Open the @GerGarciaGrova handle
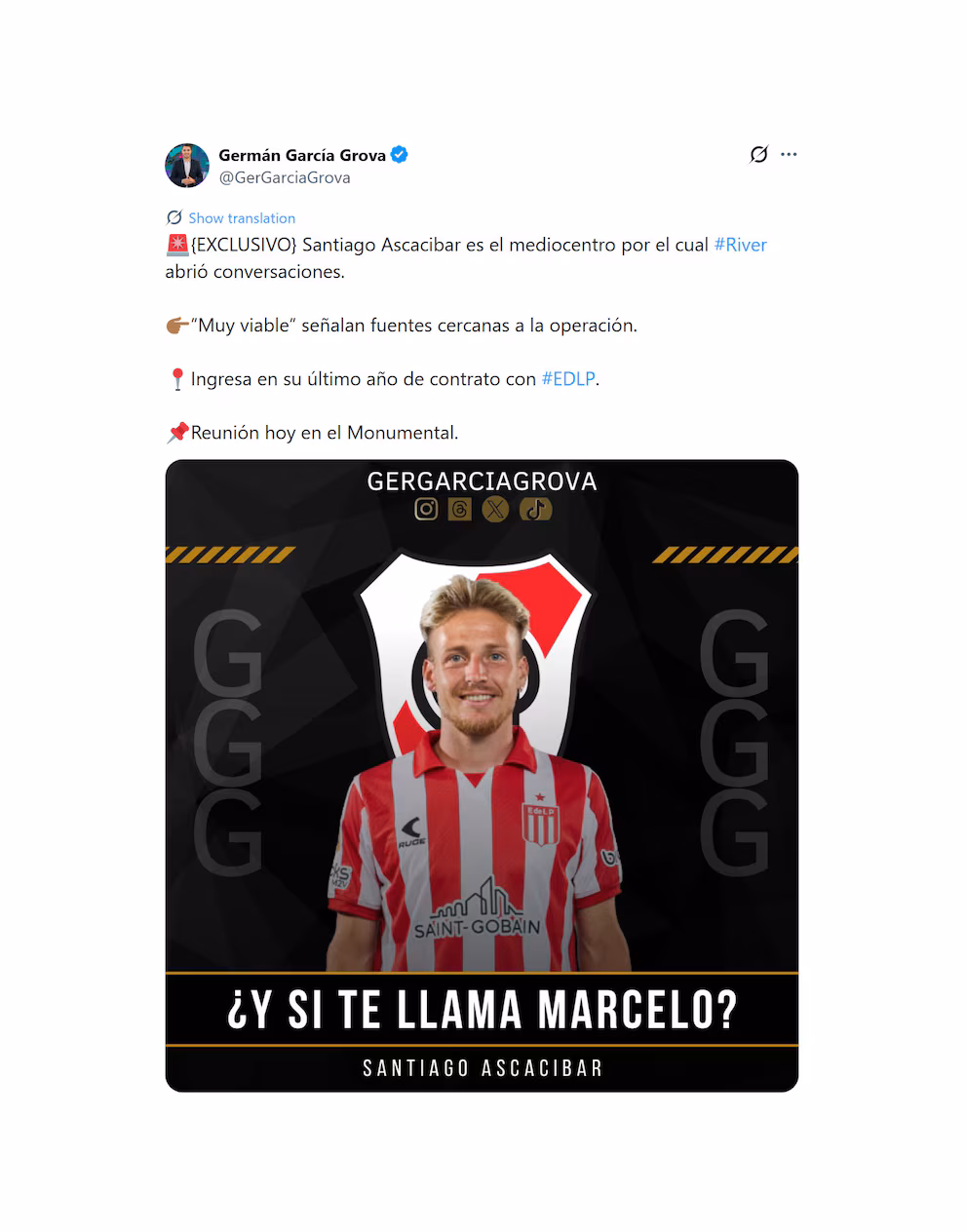Image resolution: width=967 pixels, height=1232 pixels. [x=284, y=177]
